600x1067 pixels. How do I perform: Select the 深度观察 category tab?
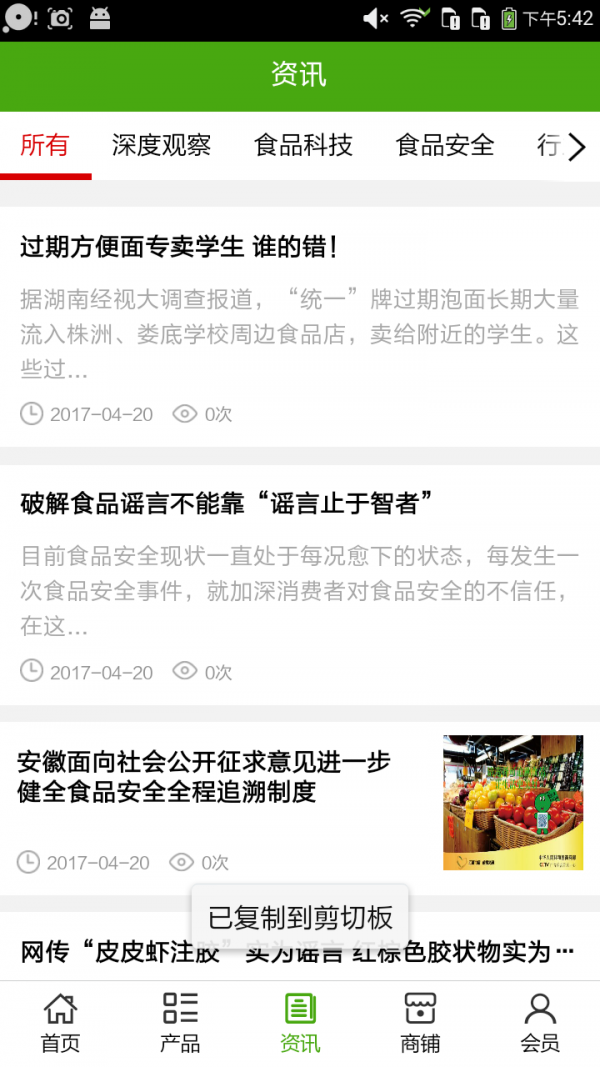click(161, 146)
